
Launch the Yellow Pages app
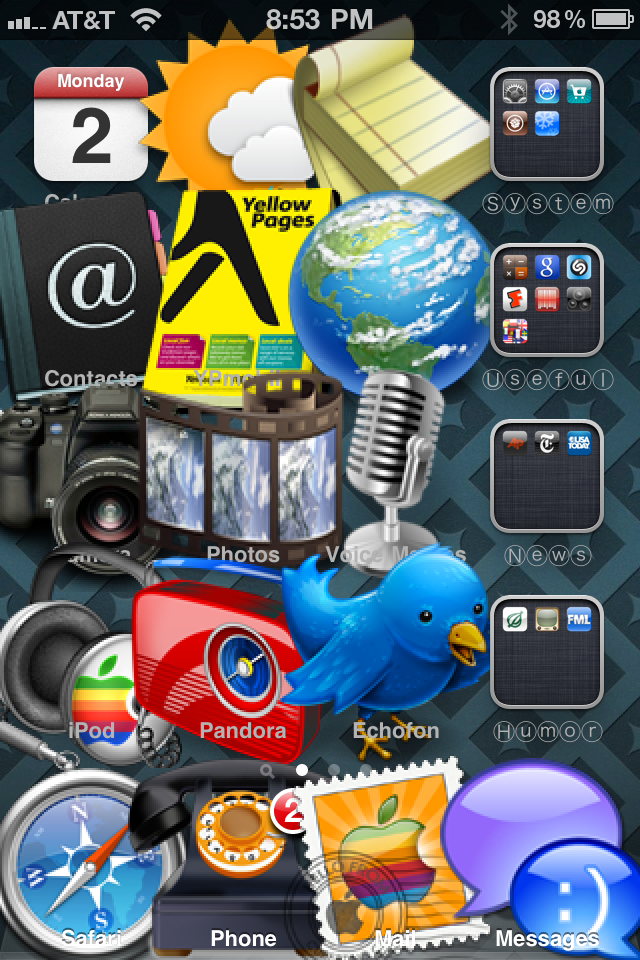pos(240,290)
